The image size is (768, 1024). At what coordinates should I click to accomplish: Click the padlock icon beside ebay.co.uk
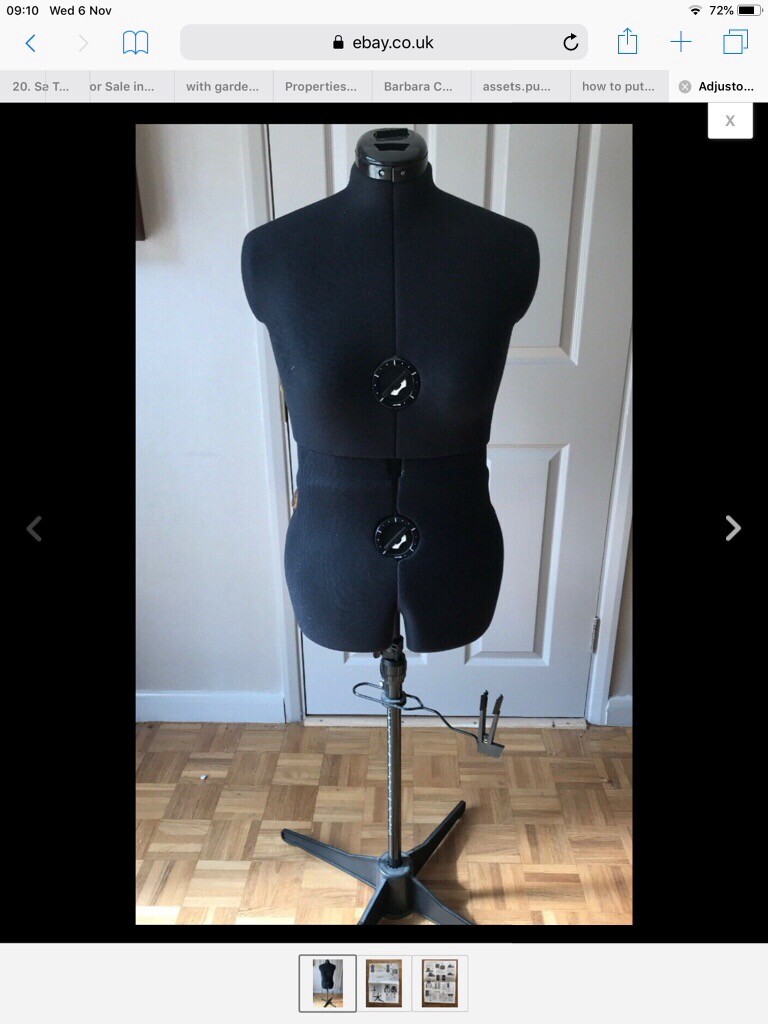(340, 42)
